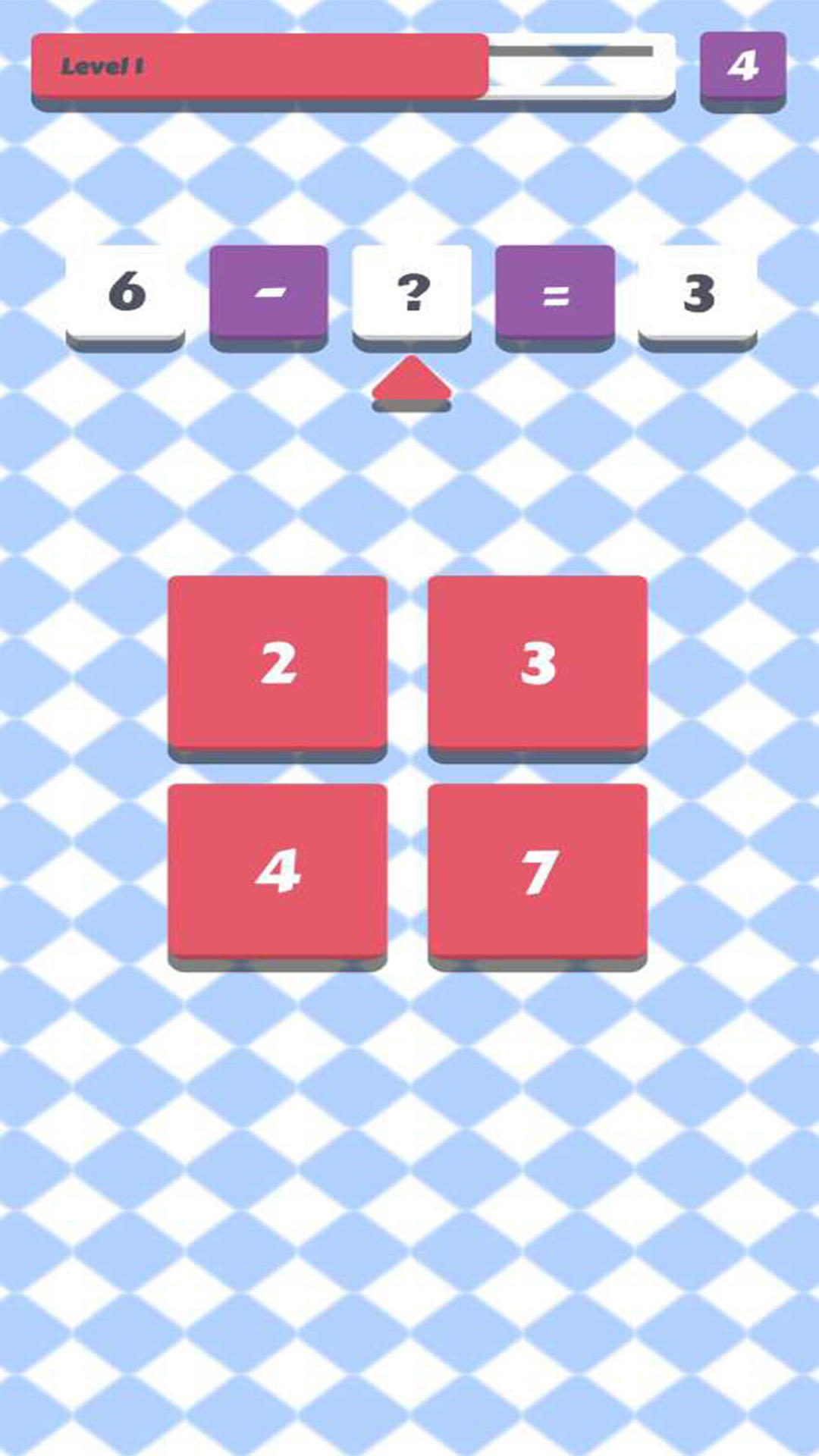Tap the largest number in the answer grid
This screenshot has width=819, height=1456.
point(538,874)
